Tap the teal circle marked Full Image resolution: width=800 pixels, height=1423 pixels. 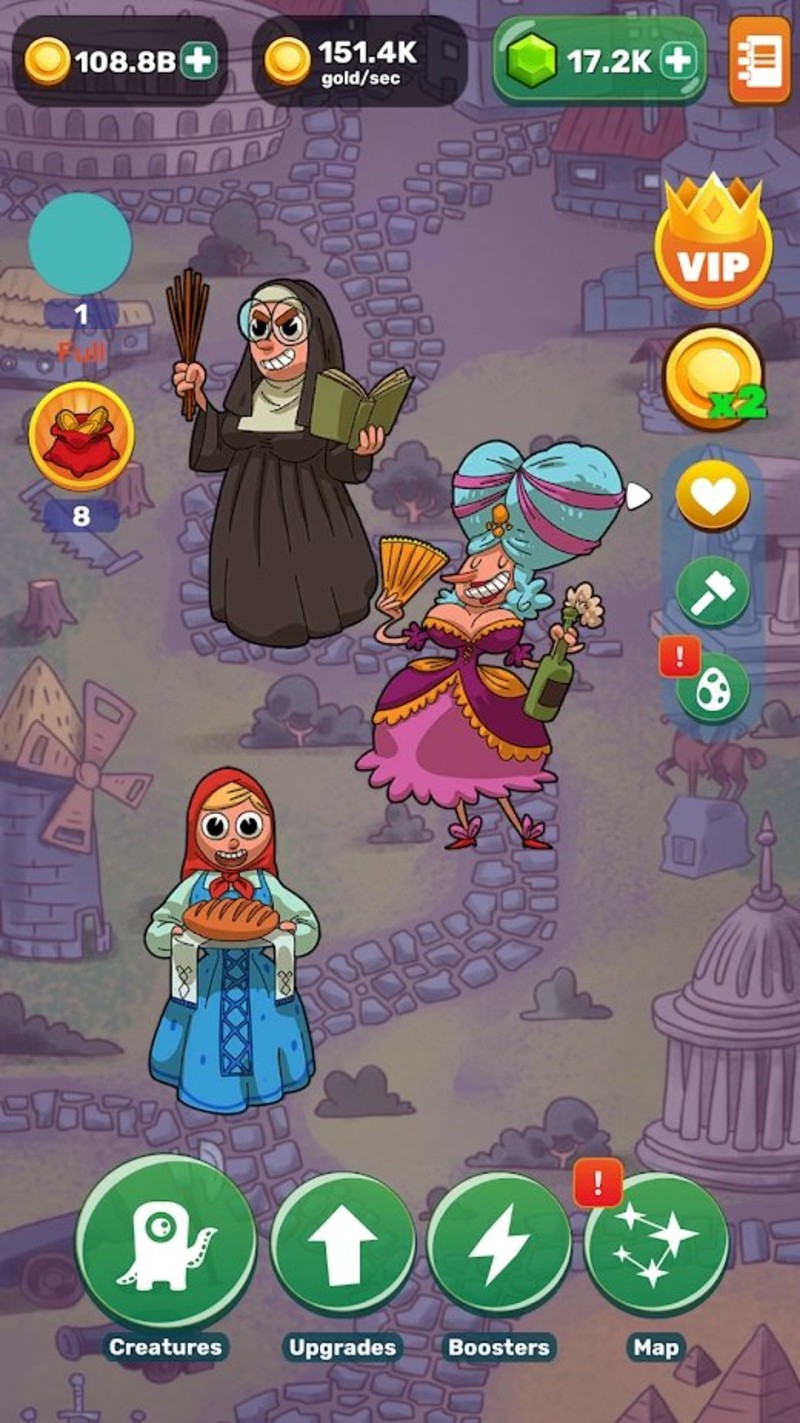pos(80,245)
